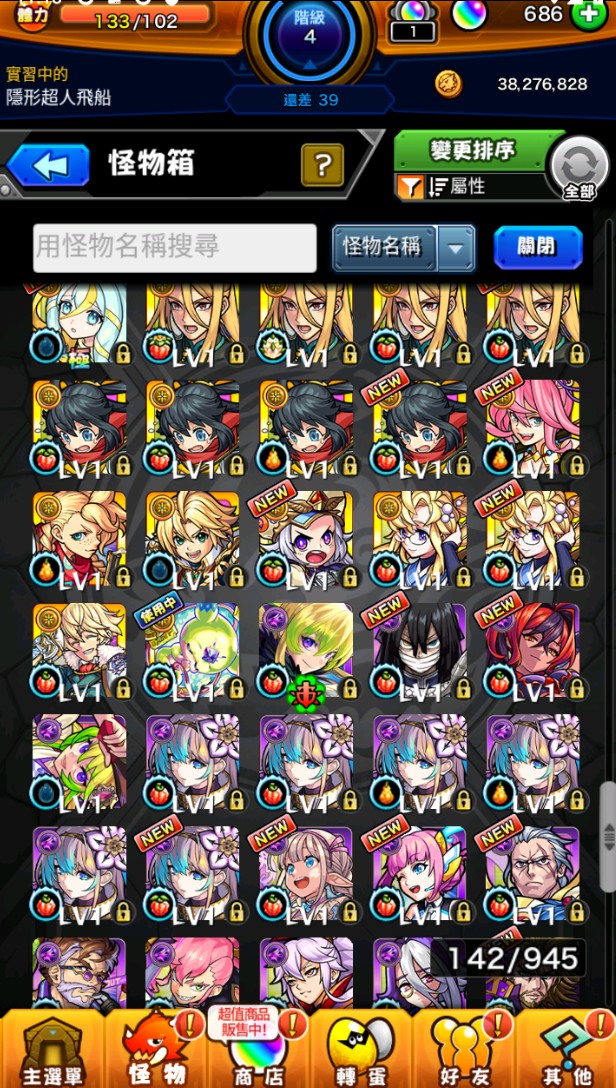Open the question mark help button
Image resolution: width=616 pixels, height=1088 pixels.
pos(322,165)
